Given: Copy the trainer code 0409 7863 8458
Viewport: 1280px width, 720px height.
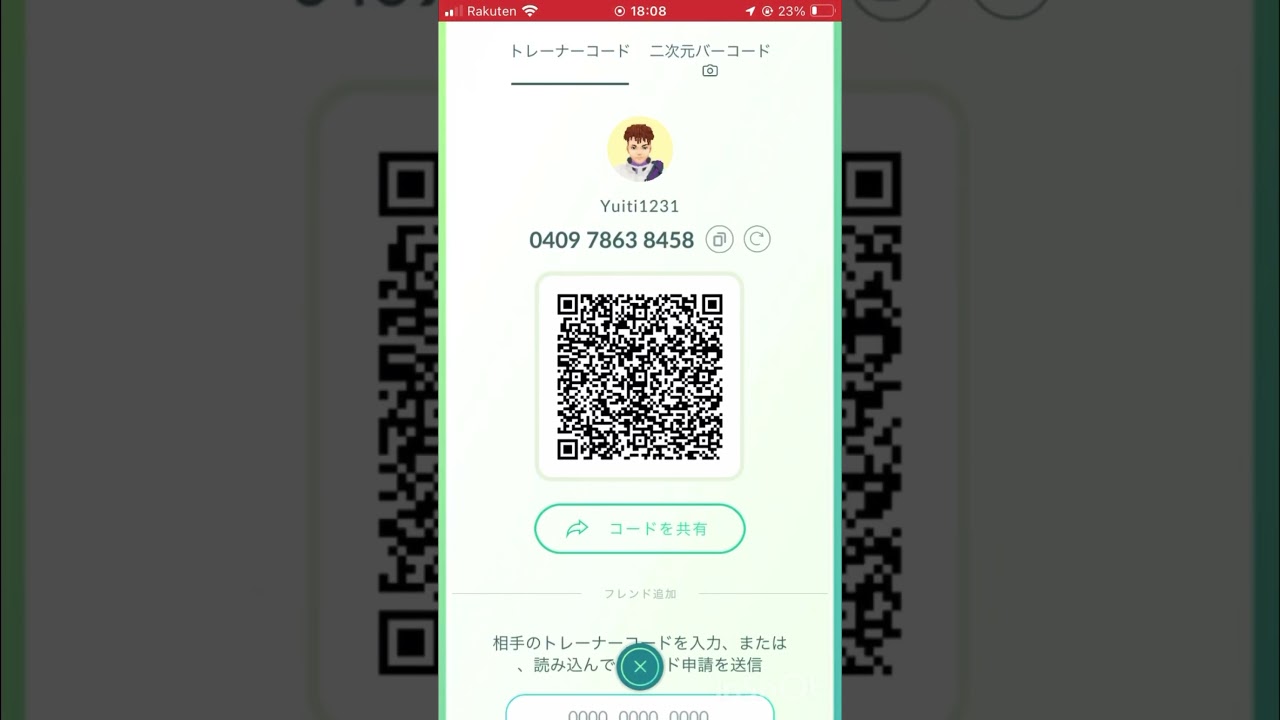Looking at the screenshot, I should pyautogui.click(x=719, y=239).
